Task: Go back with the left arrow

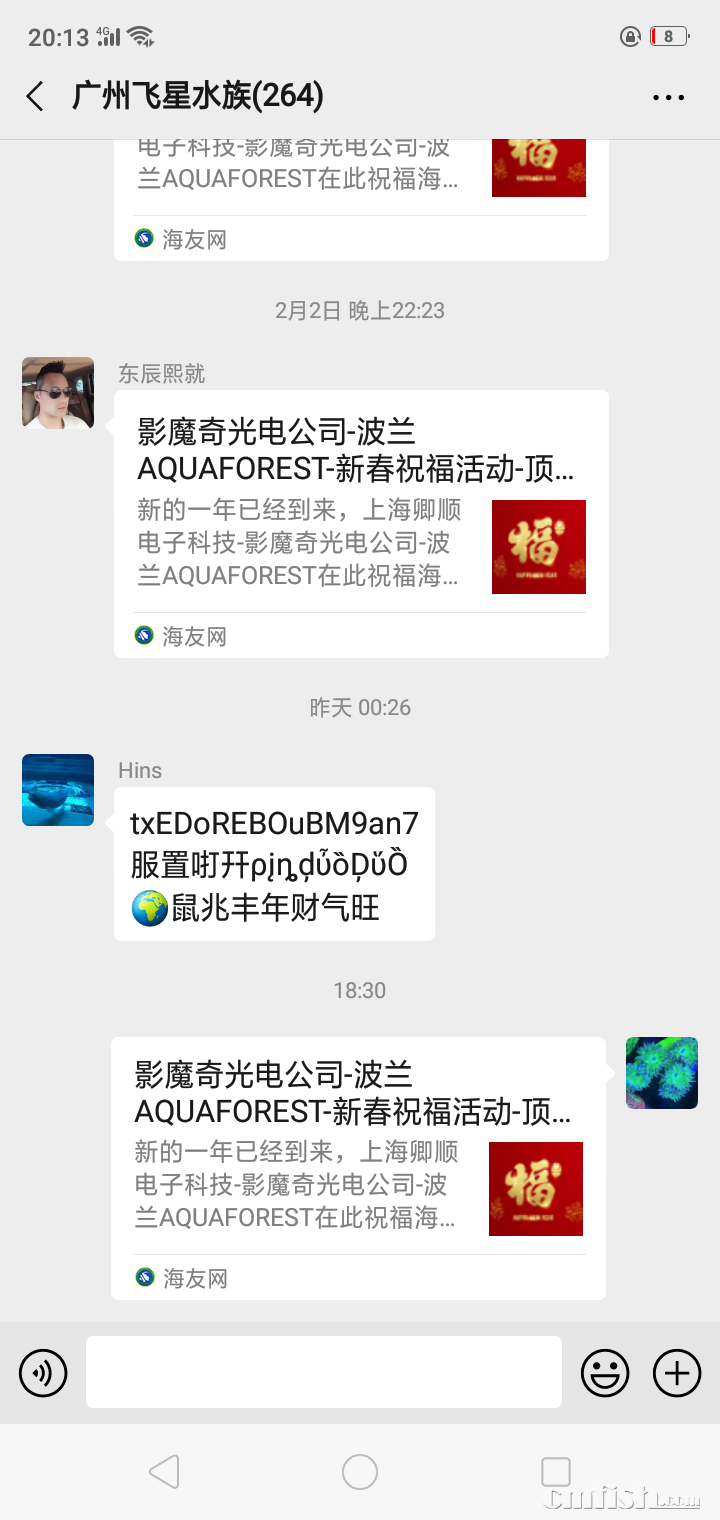Action: point(35,96)
